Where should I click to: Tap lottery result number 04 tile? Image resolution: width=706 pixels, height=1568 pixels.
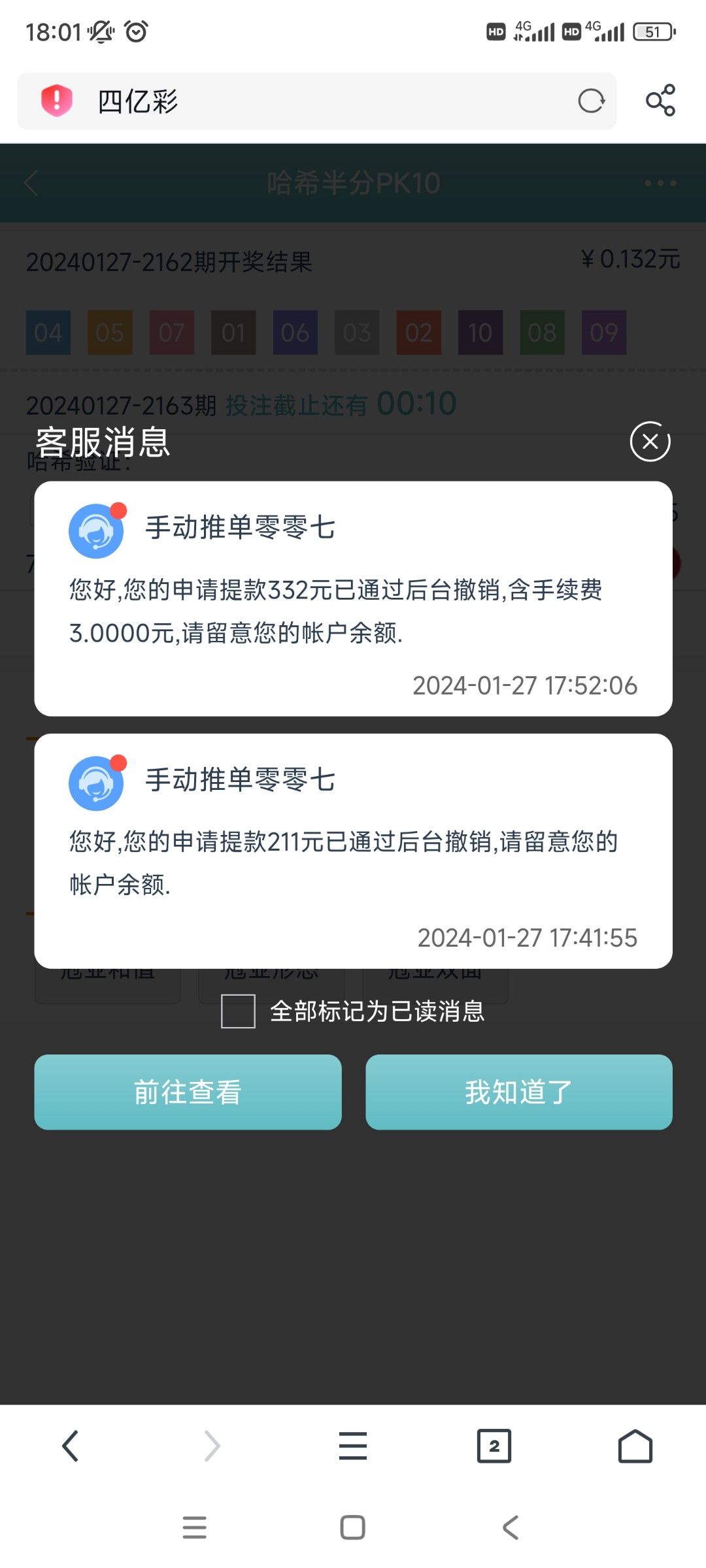coord(47,332)
